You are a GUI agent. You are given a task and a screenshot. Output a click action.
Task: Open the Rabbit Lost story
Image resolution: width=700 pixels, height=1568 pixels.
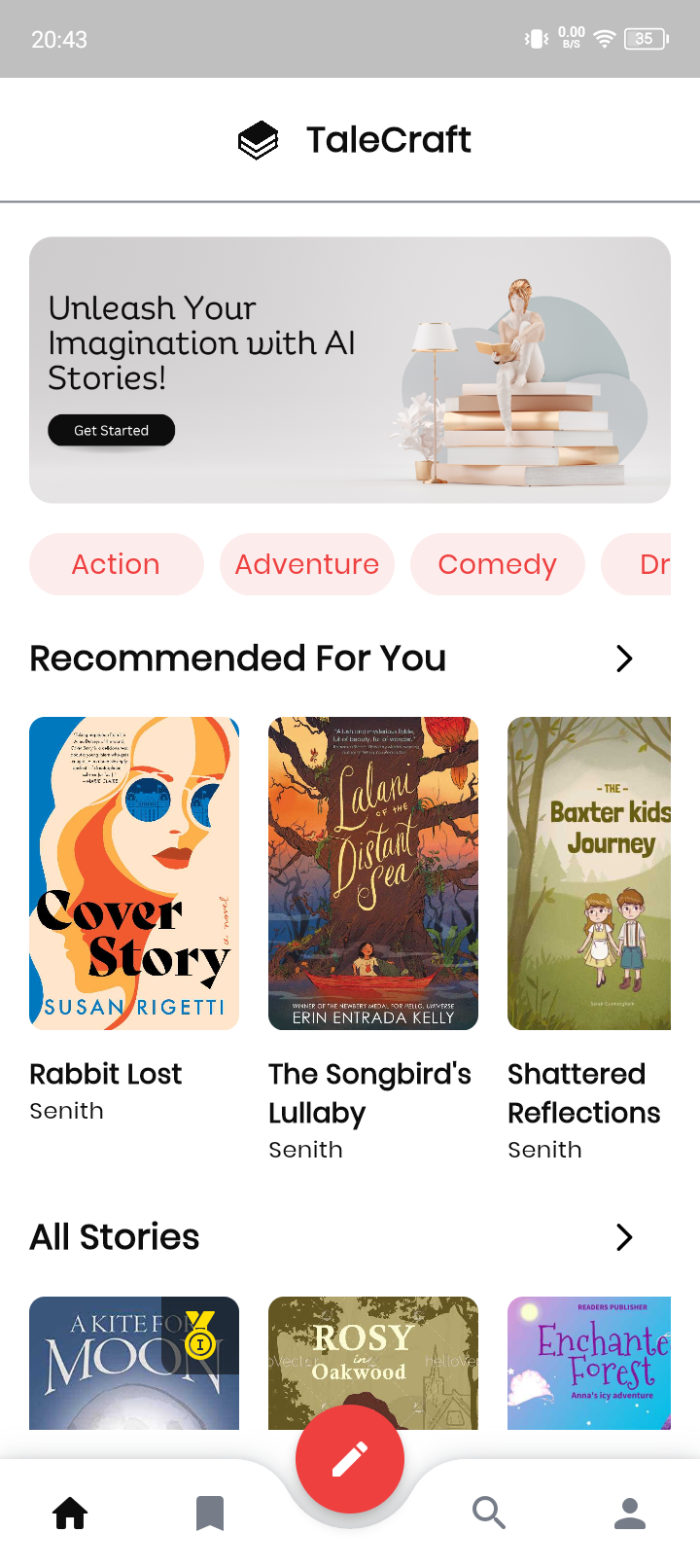tap(134, 873)
